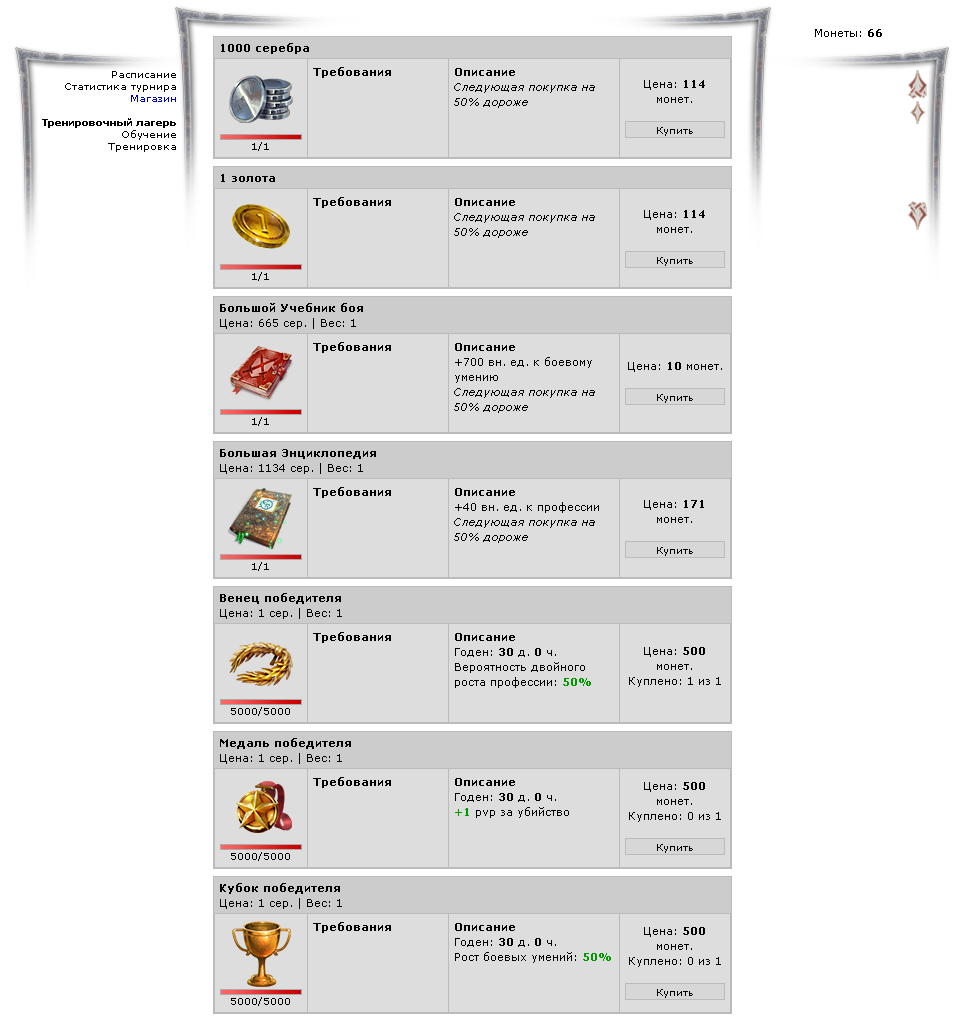
Task: Buy 1 золота for 114 coins
Action: point(674,260)
